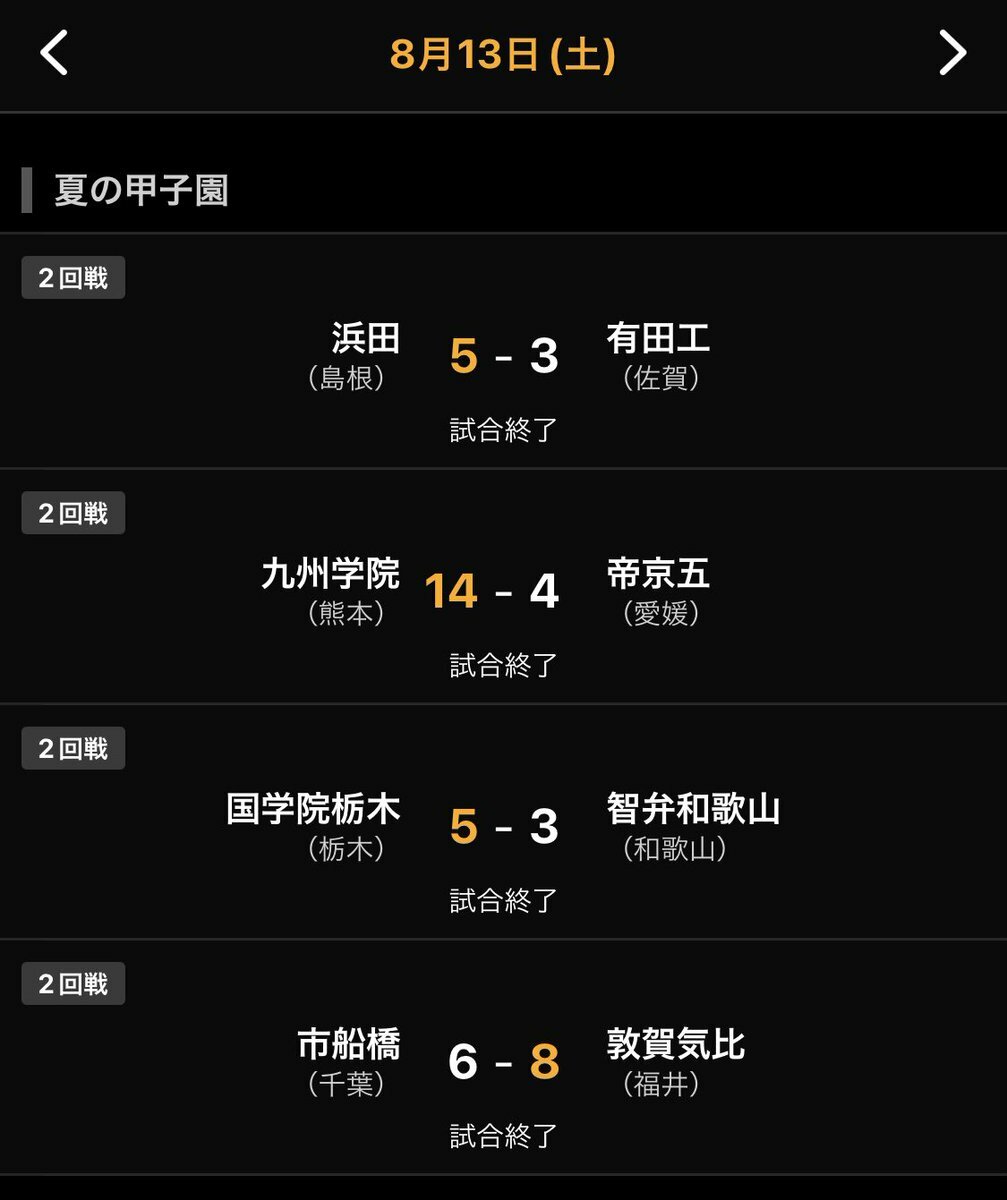This screenshot has width=1007, height=1200.
Task: Go to the previous day's scores
Action: [53, 54]
